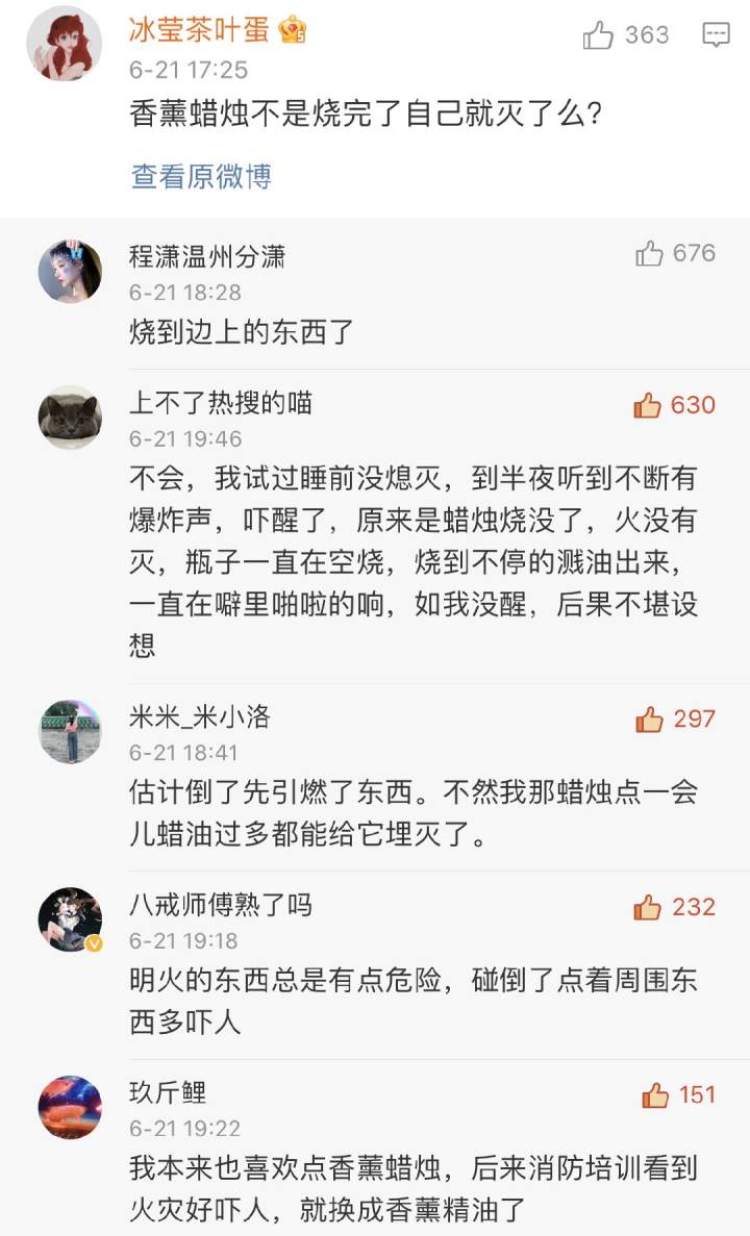Like 上不了热搜的喵's reply
Viewport: 750px width, 1236px height.
pyautogui.click(x=648, y=405)
